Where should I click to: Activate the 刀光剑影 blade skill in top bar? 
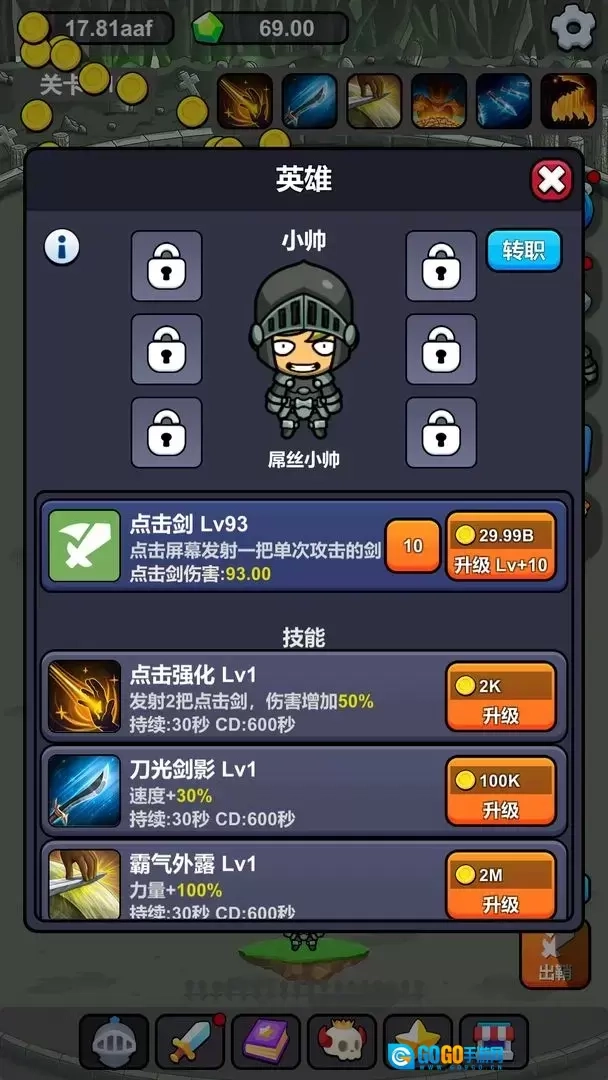(x=309, y=100)
